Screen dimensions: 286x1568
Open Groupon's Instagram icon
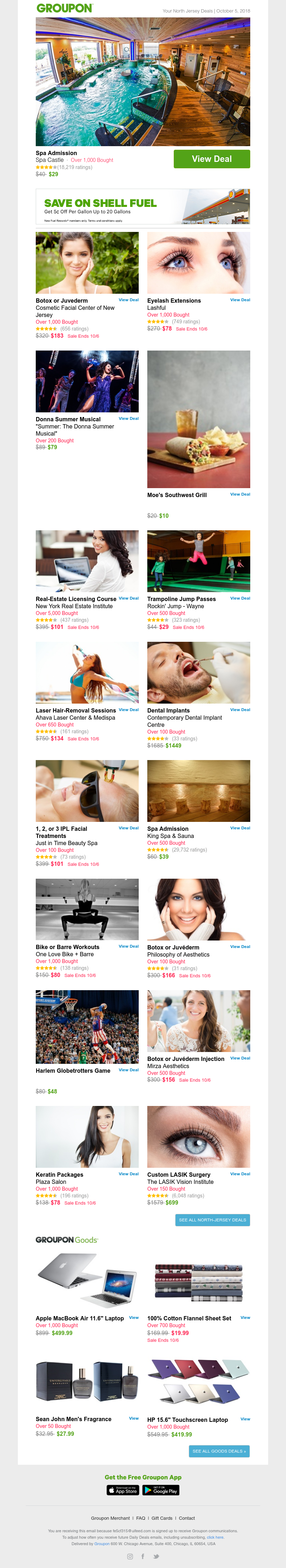[x=130, y=1557]
